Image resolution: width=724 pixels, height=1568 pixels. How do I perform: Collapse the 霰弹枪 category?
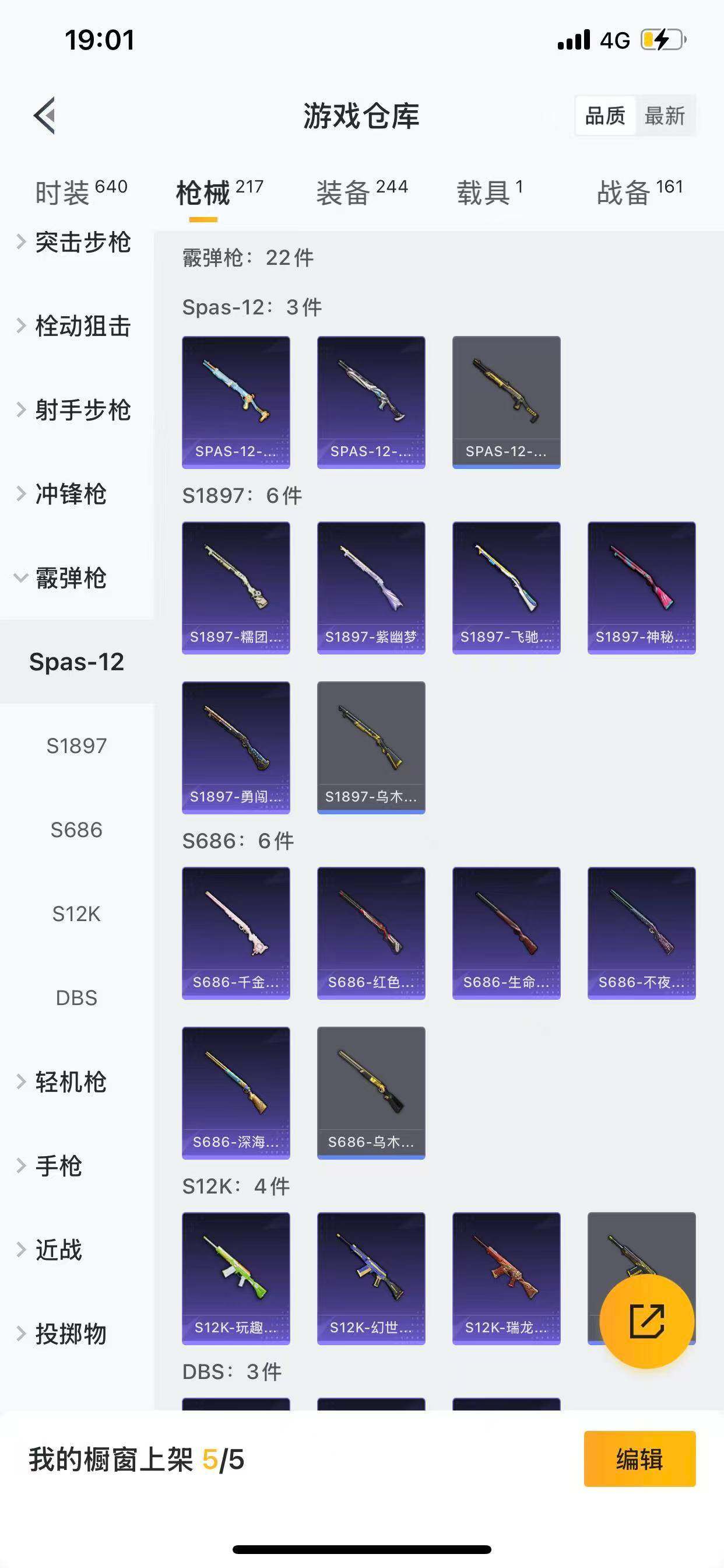[x=70, y=577]
